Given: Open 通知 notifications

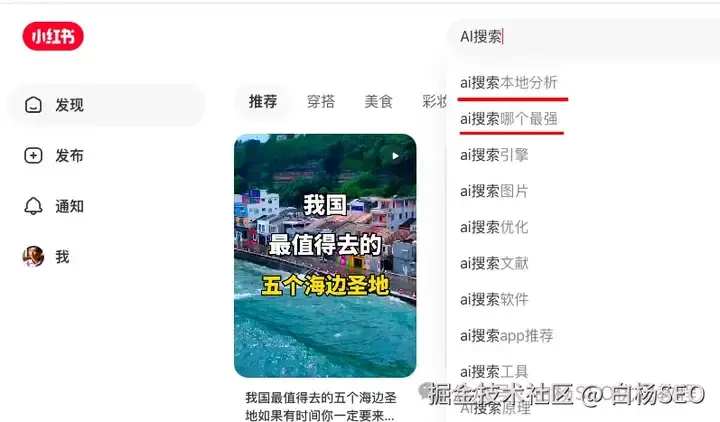Looking at the screenshot, I should pos(68,206).
